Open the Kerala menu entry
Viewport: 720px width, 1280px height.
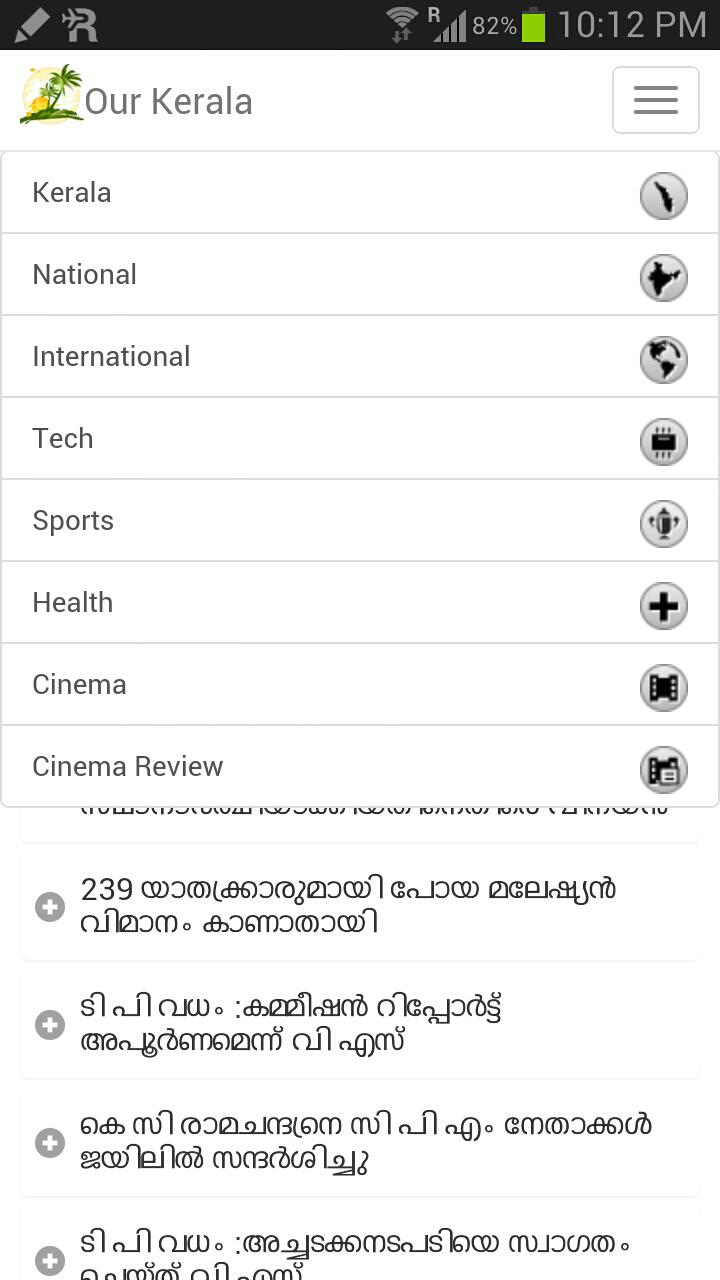click(x=71, y=192)
